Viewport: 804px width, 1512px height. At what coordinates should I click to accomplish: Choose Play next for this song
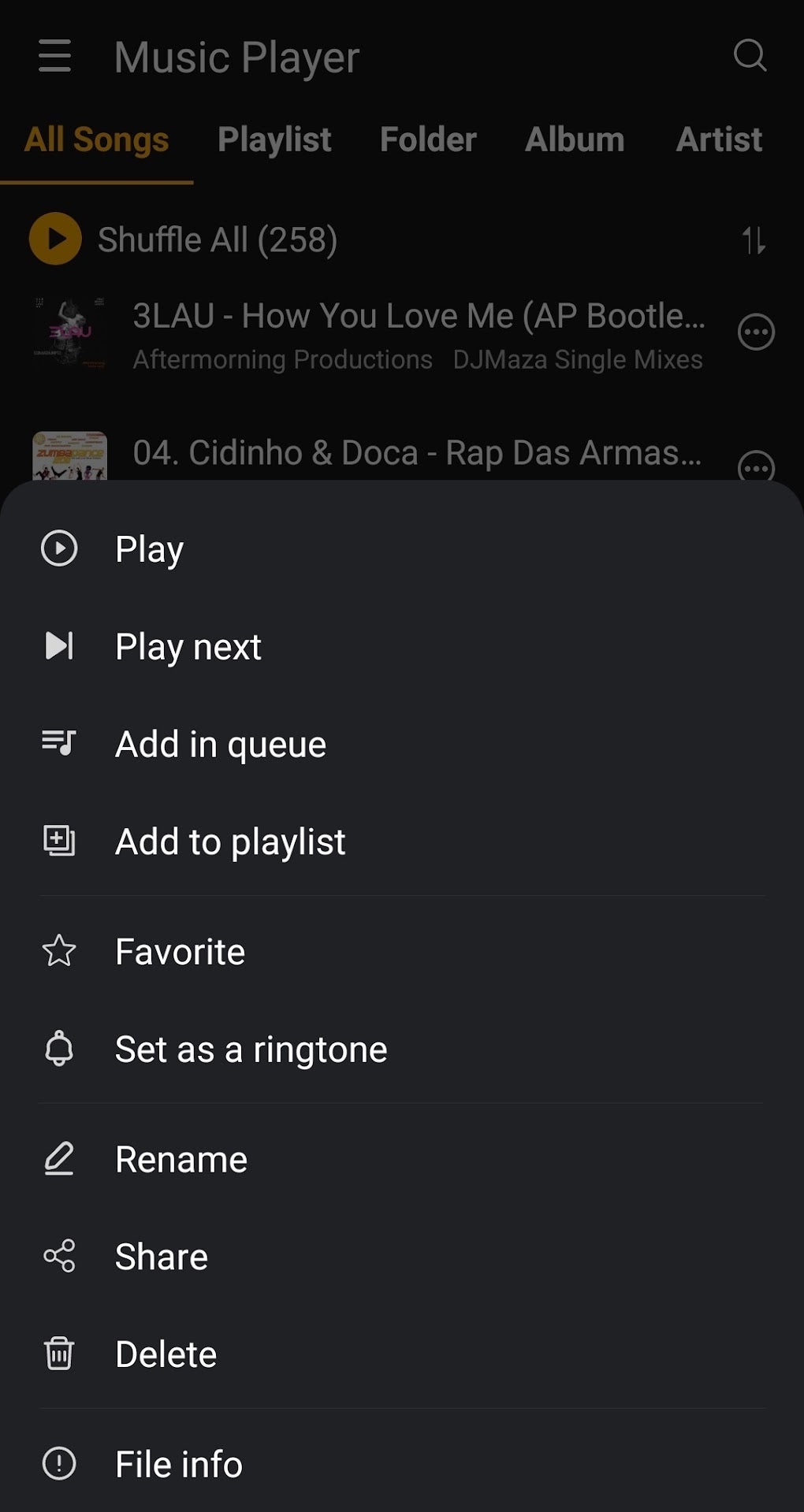188,647
